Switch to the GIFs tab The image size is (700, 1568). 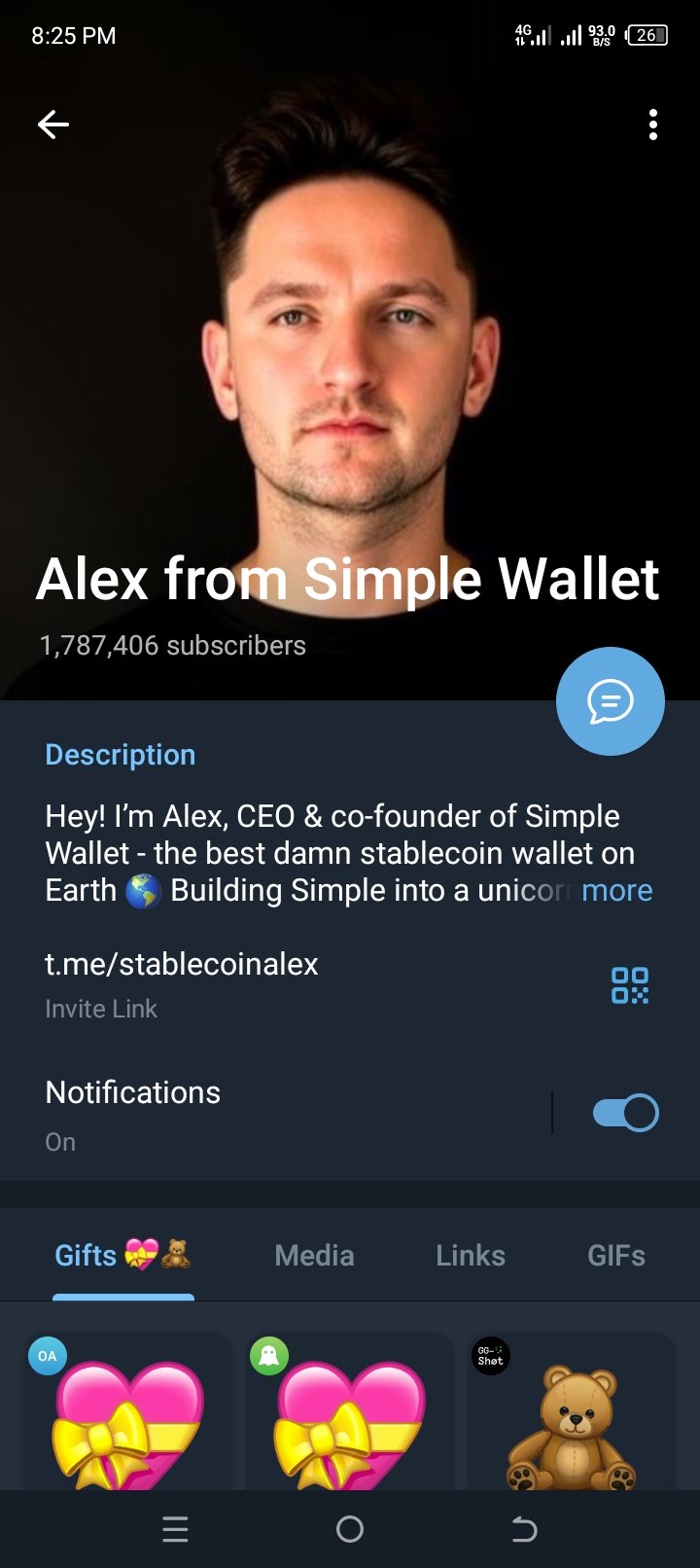click(x=615, y=1256)
